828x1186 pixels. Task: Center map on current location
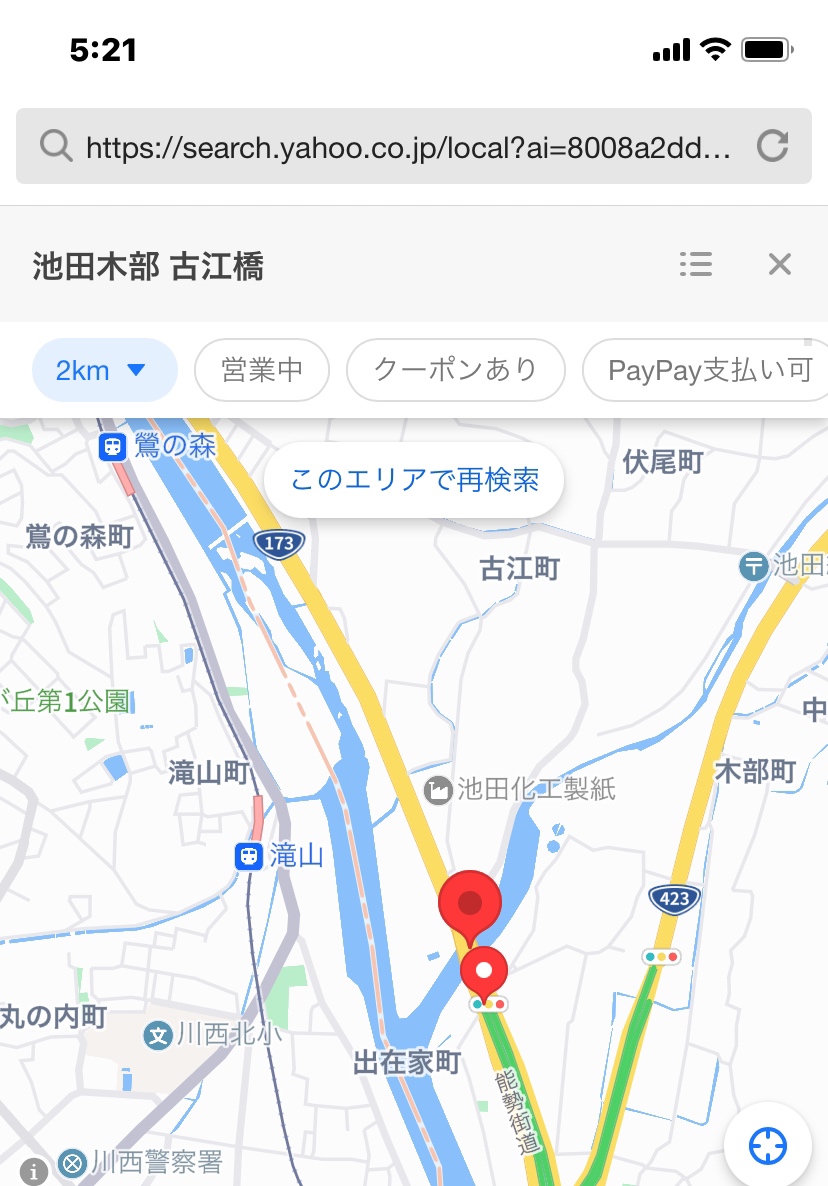point(768,1145)
